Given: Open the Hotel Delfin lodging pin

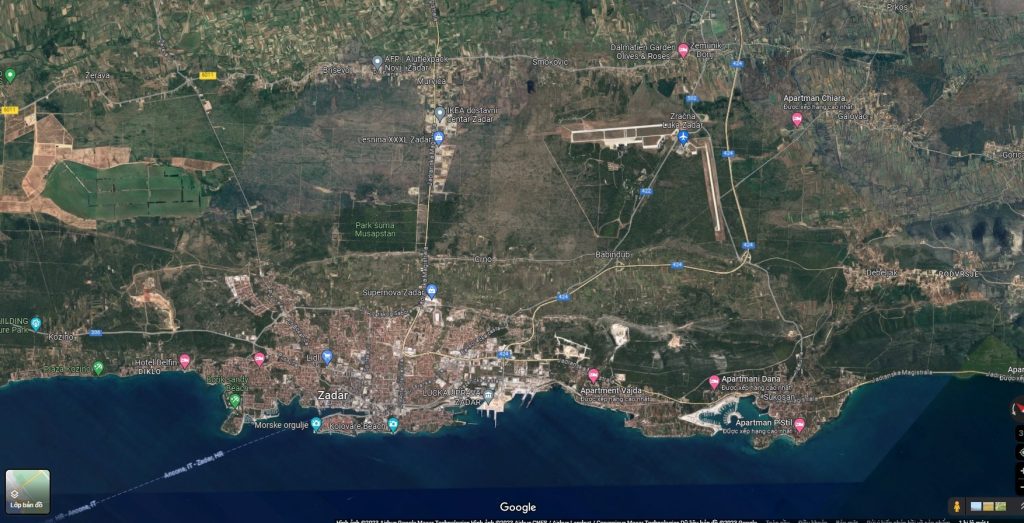Looking at the screenshot, I should pos(184,360).
